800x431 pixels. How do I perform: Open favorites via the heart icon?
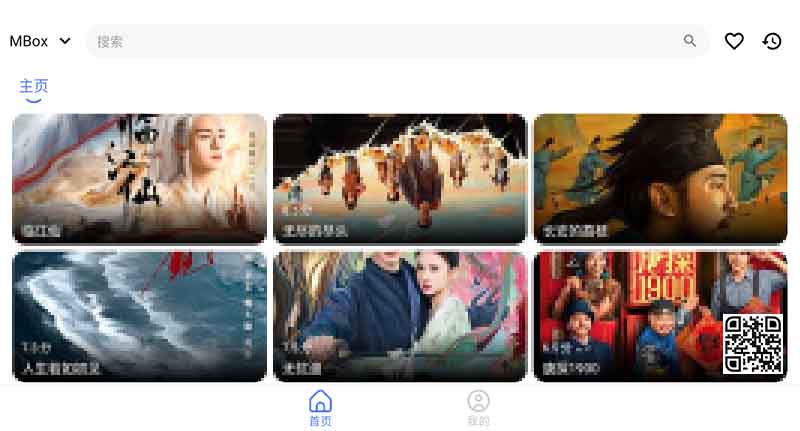click(x=734, y=41)
